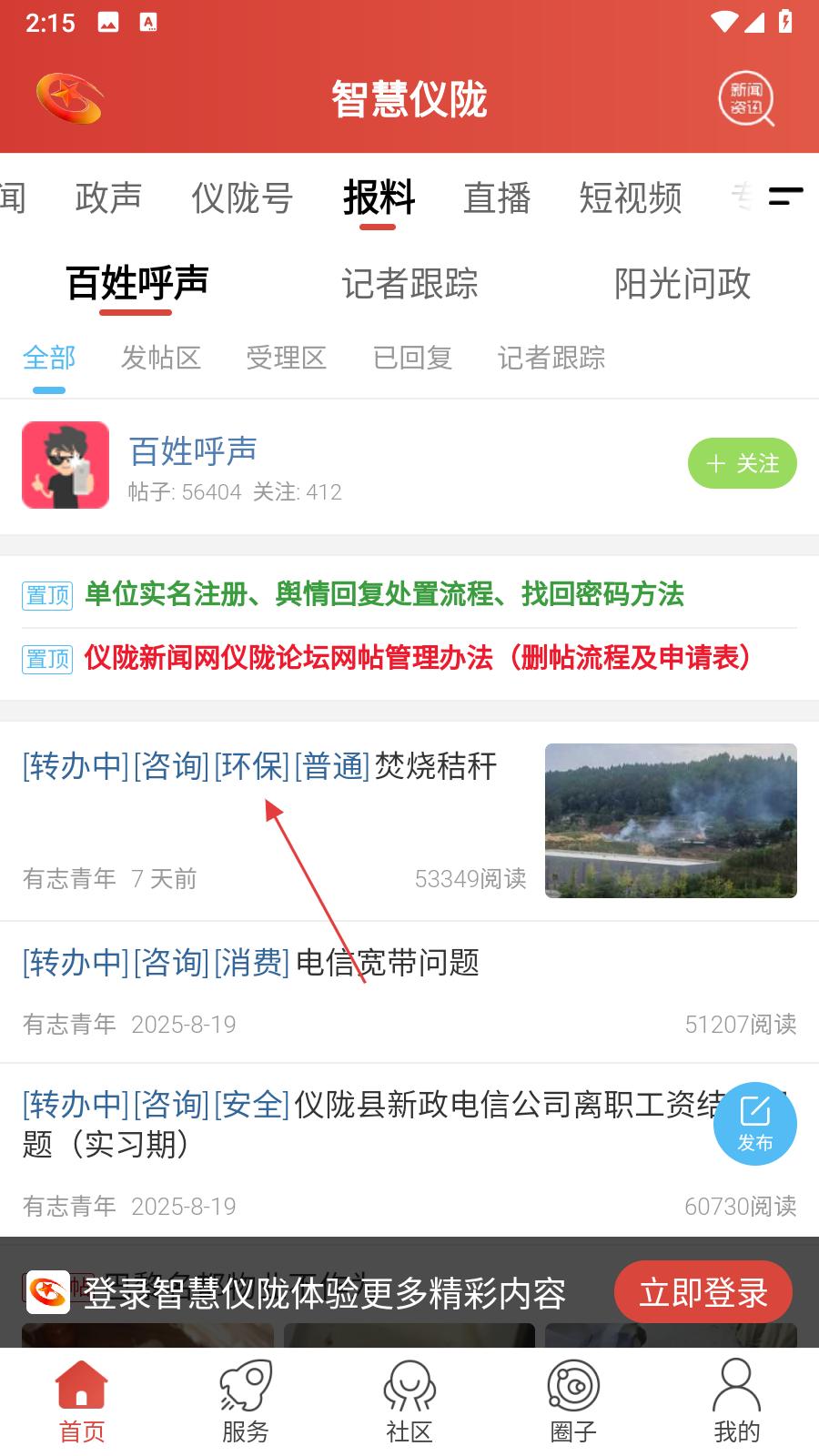Switch to the 政声 tab
819x1456 pixels.
coord(108,197)
